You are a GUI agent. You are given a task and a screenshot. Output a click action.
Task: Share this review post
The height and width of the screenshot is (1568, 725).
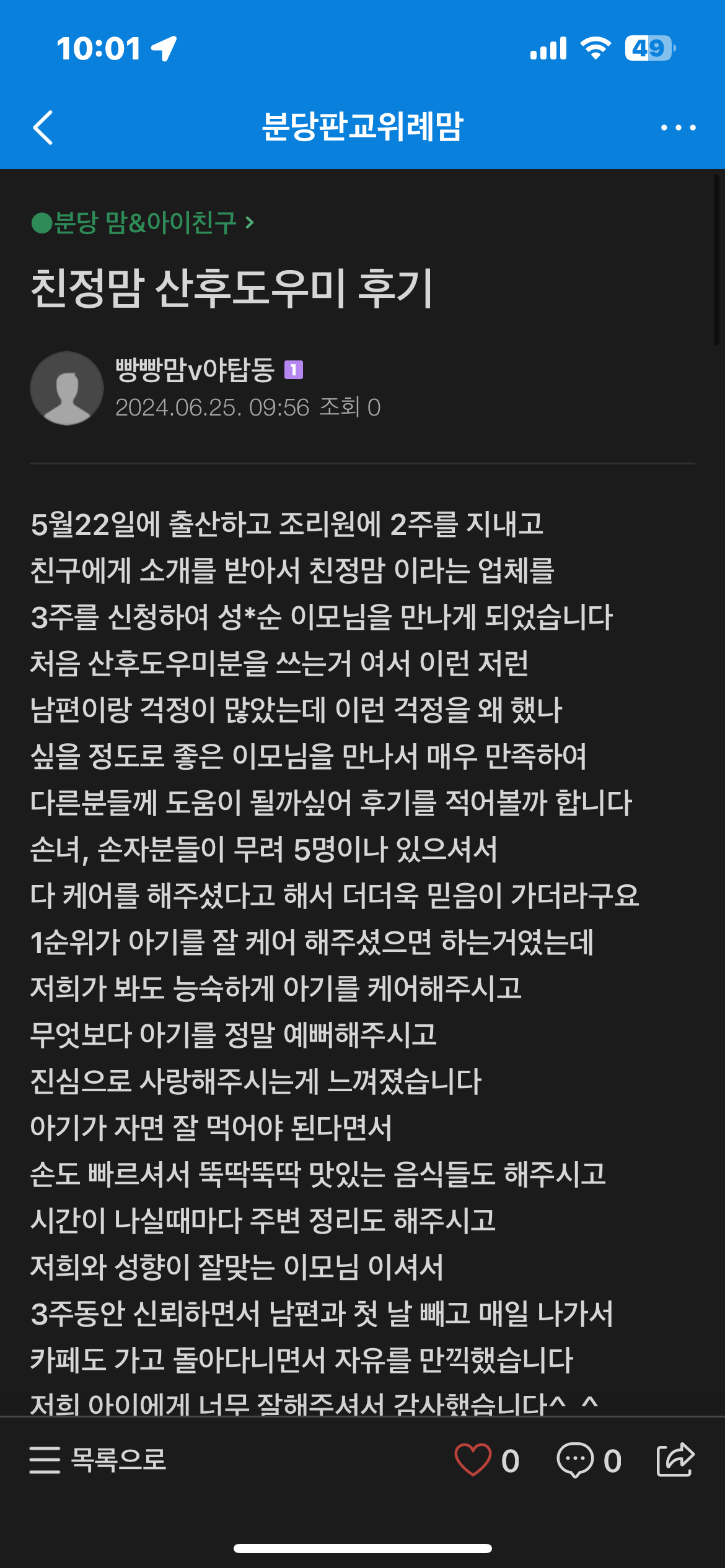(x=675, y=1460)
